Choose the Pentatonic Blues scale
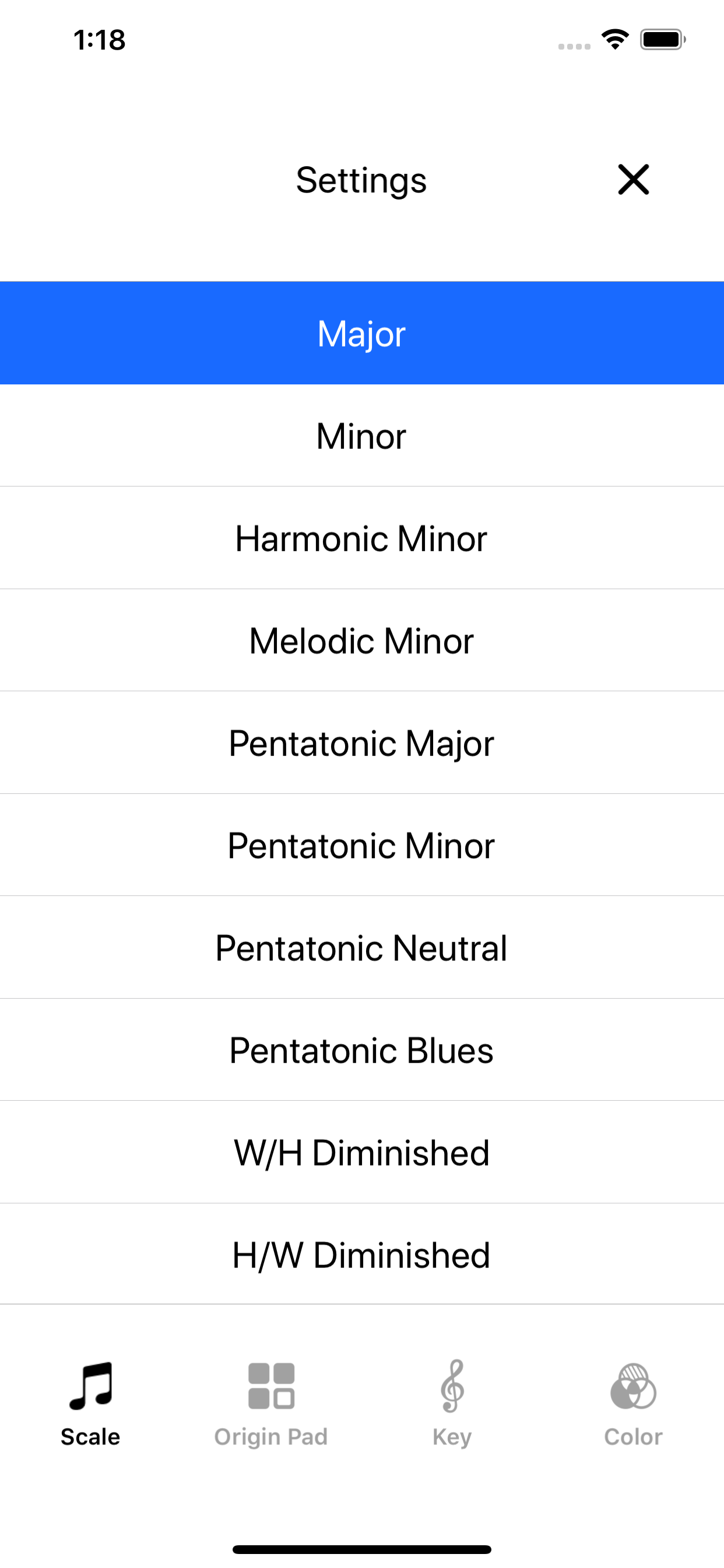The width and height of the screenshot is (724, 1568). (x=361, y=1049)
